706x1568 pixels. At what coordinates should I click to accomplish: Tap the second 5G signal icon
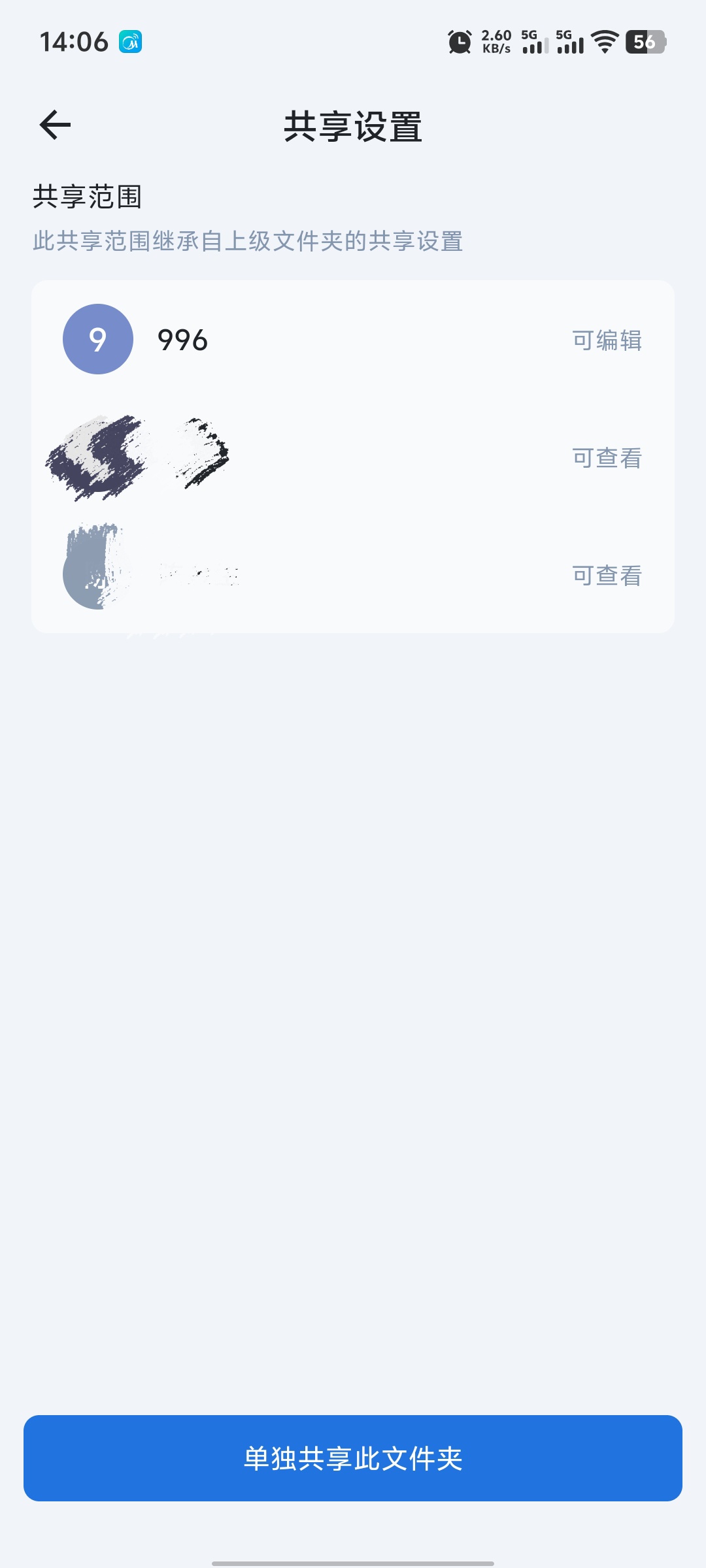pyautogui.click(x=570, y=41)
